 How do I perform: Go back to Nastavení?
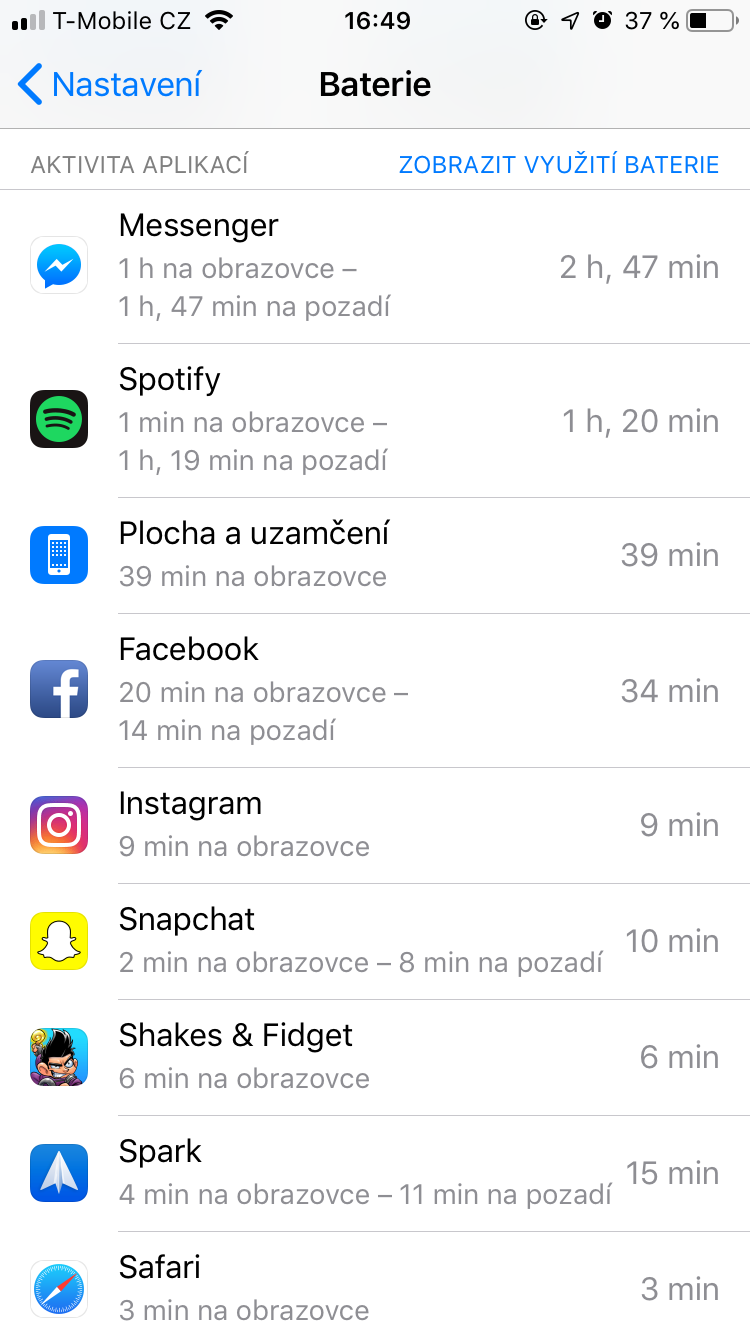110,85
